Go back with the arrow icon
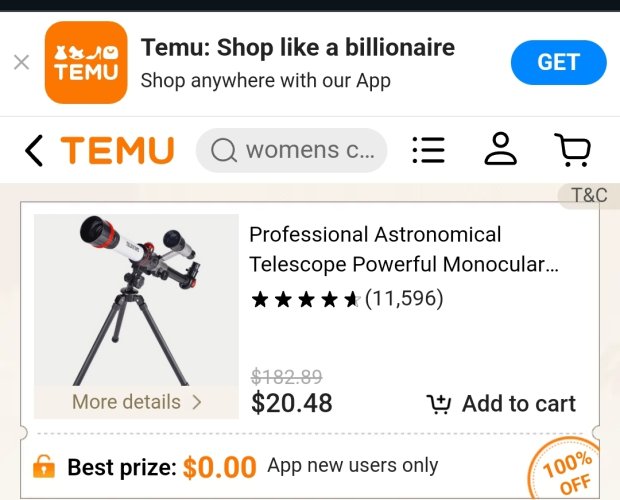The image size is (620, 500). click(x=34, y=151)
